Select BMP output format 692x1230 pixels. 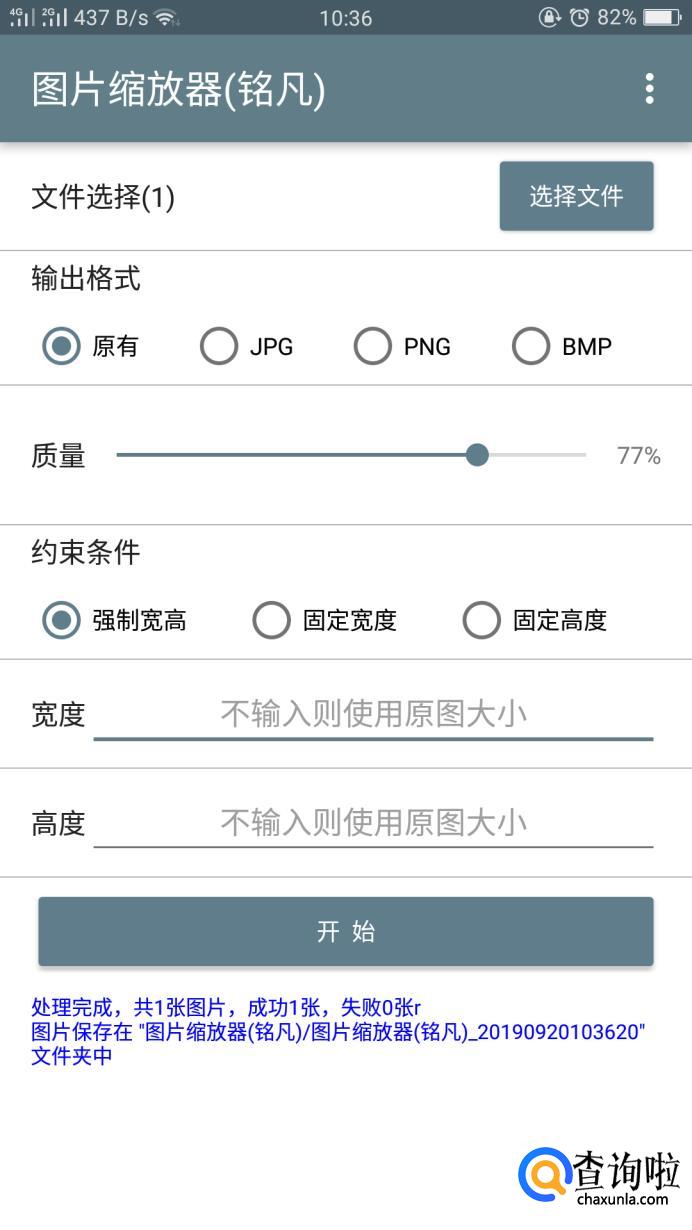tap(531, 347)
